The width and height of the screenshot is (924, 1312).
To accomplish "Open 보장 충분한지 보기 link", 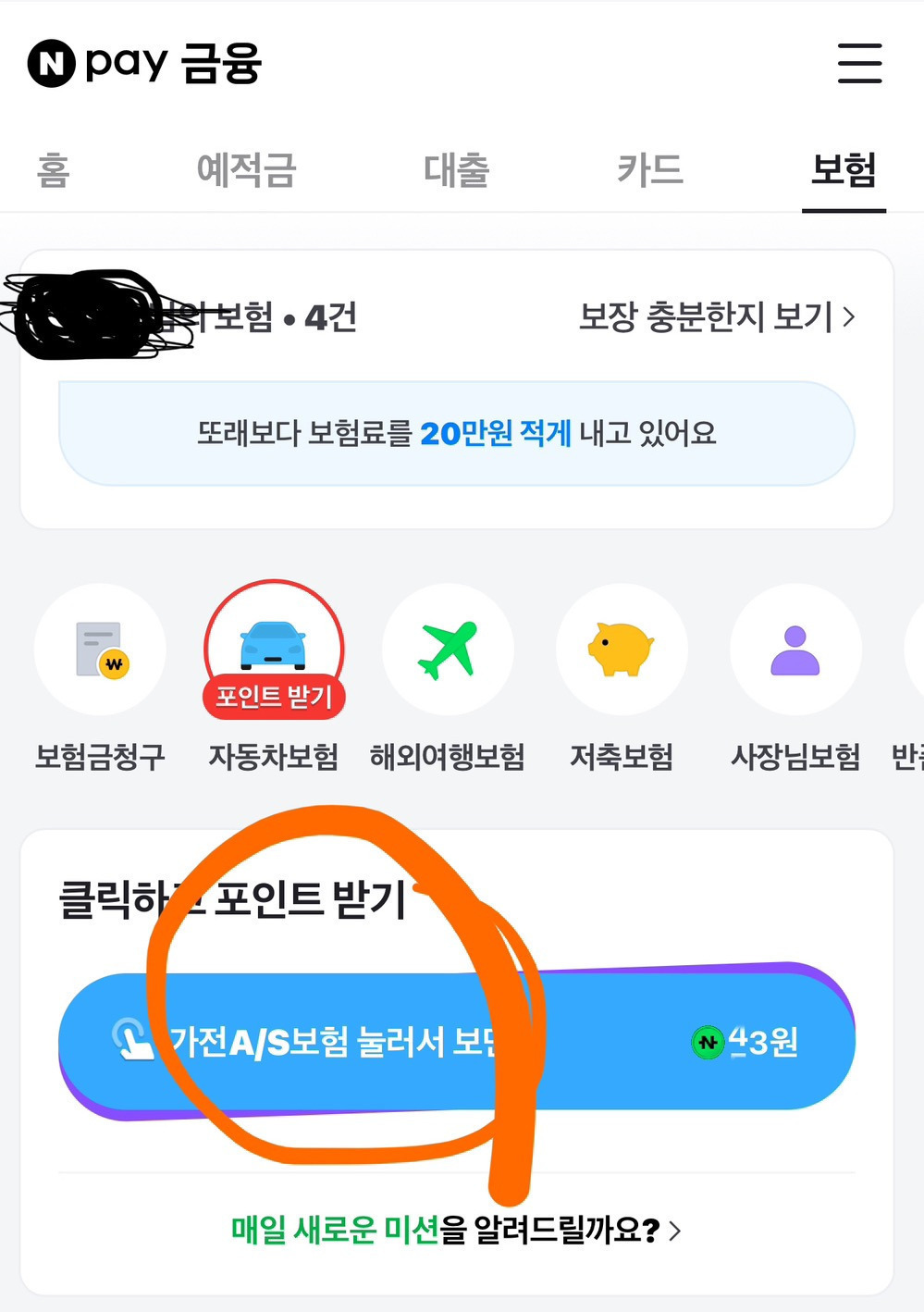I will [717, 316].
